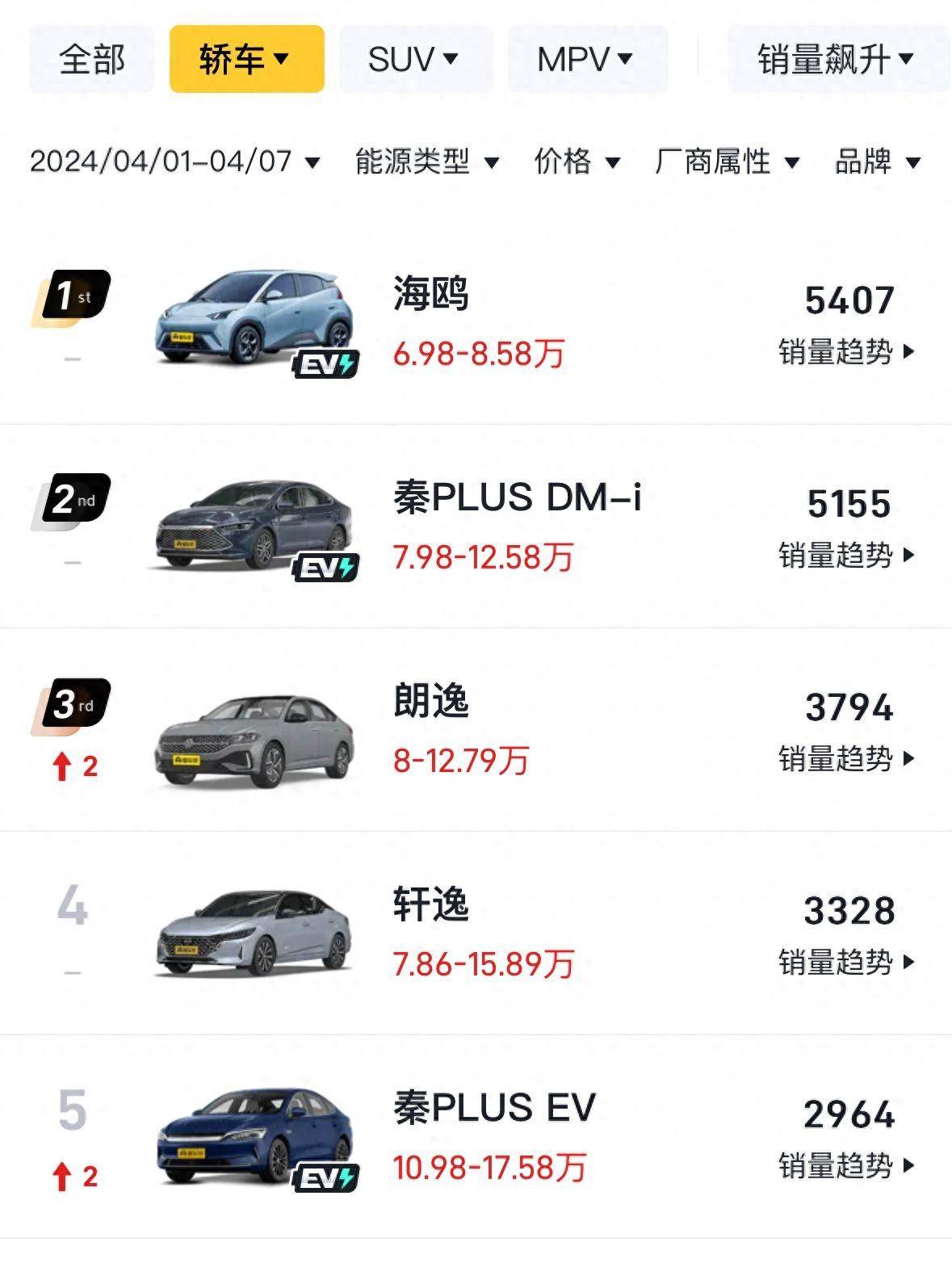
Task: Click the 秦PLUS DM-i car thumbnail
Action: pos(254,525)
